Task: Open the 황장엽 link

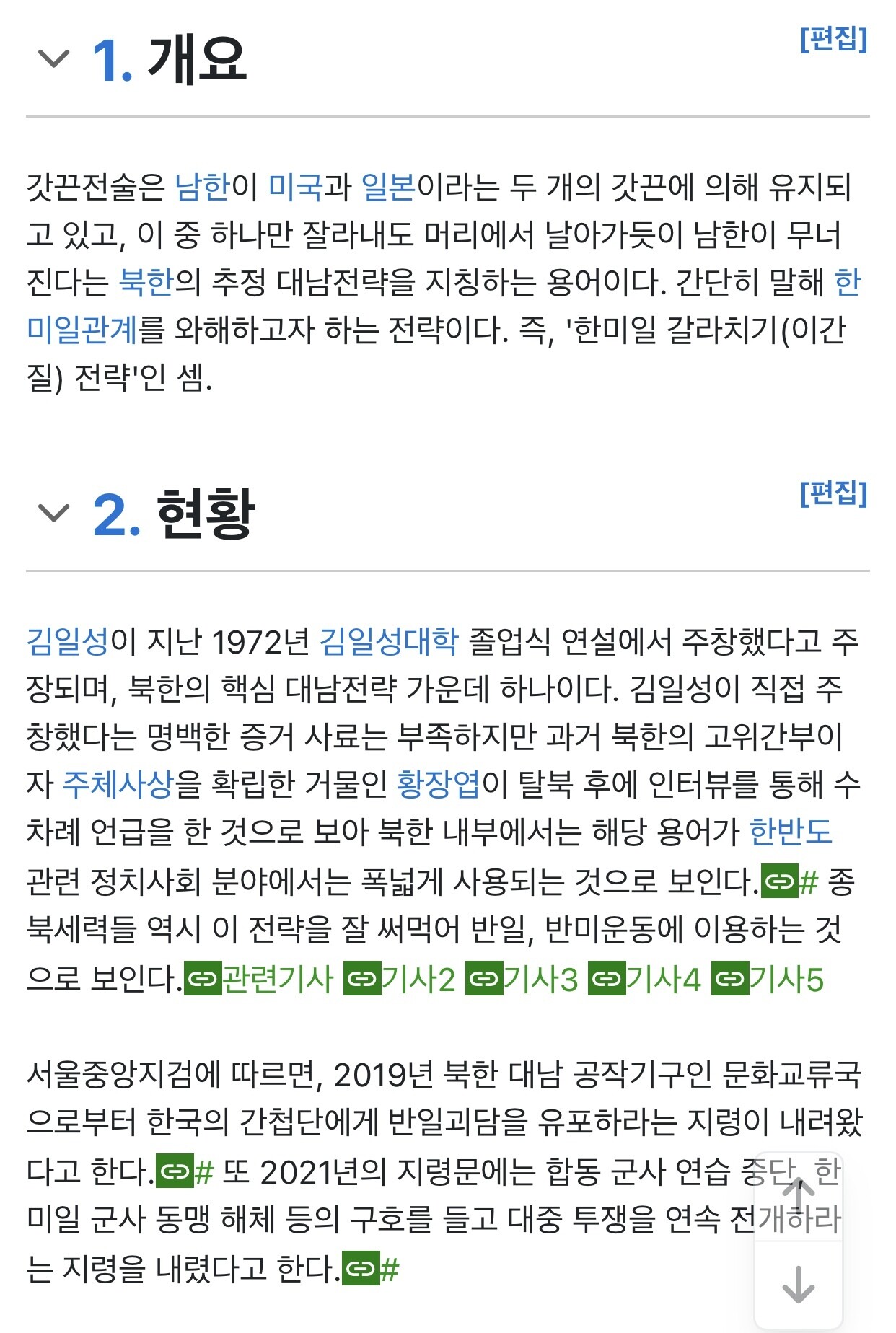Action: click(x=439, y=784)
